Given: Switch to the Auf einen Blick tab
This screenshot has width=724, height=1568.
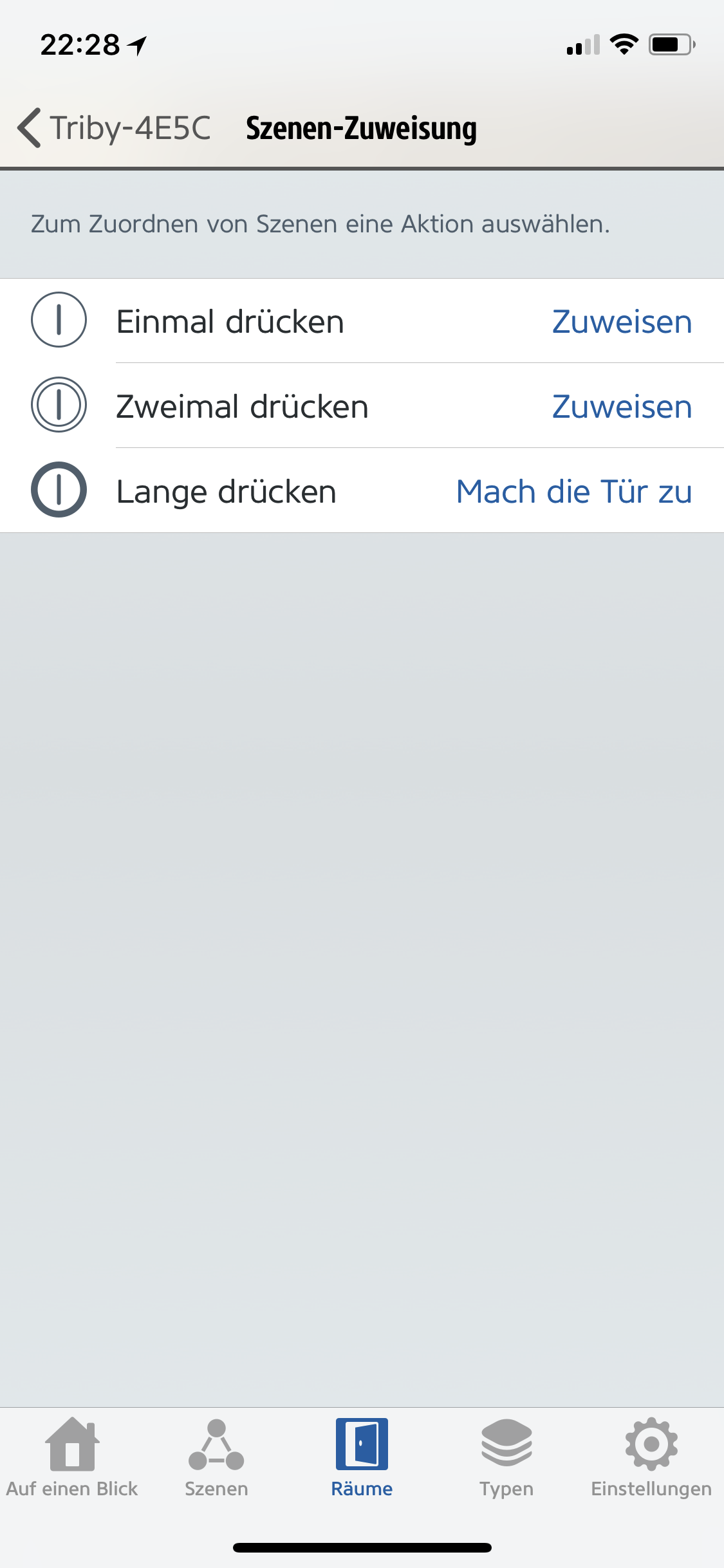Looking at the screenshot, I should (72, 1457).
